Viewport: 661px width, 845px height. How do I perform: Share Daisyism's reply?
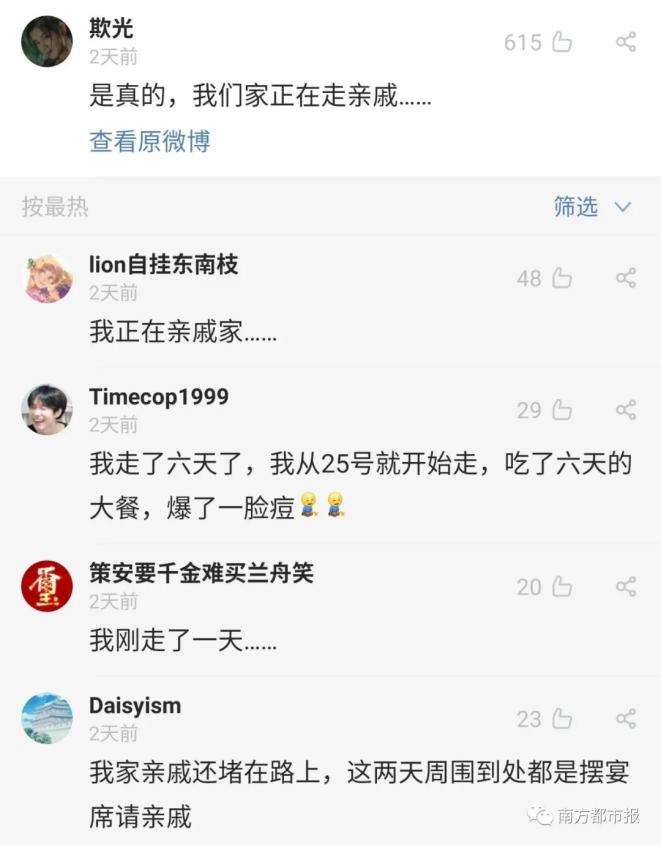[x=626, y=719]
